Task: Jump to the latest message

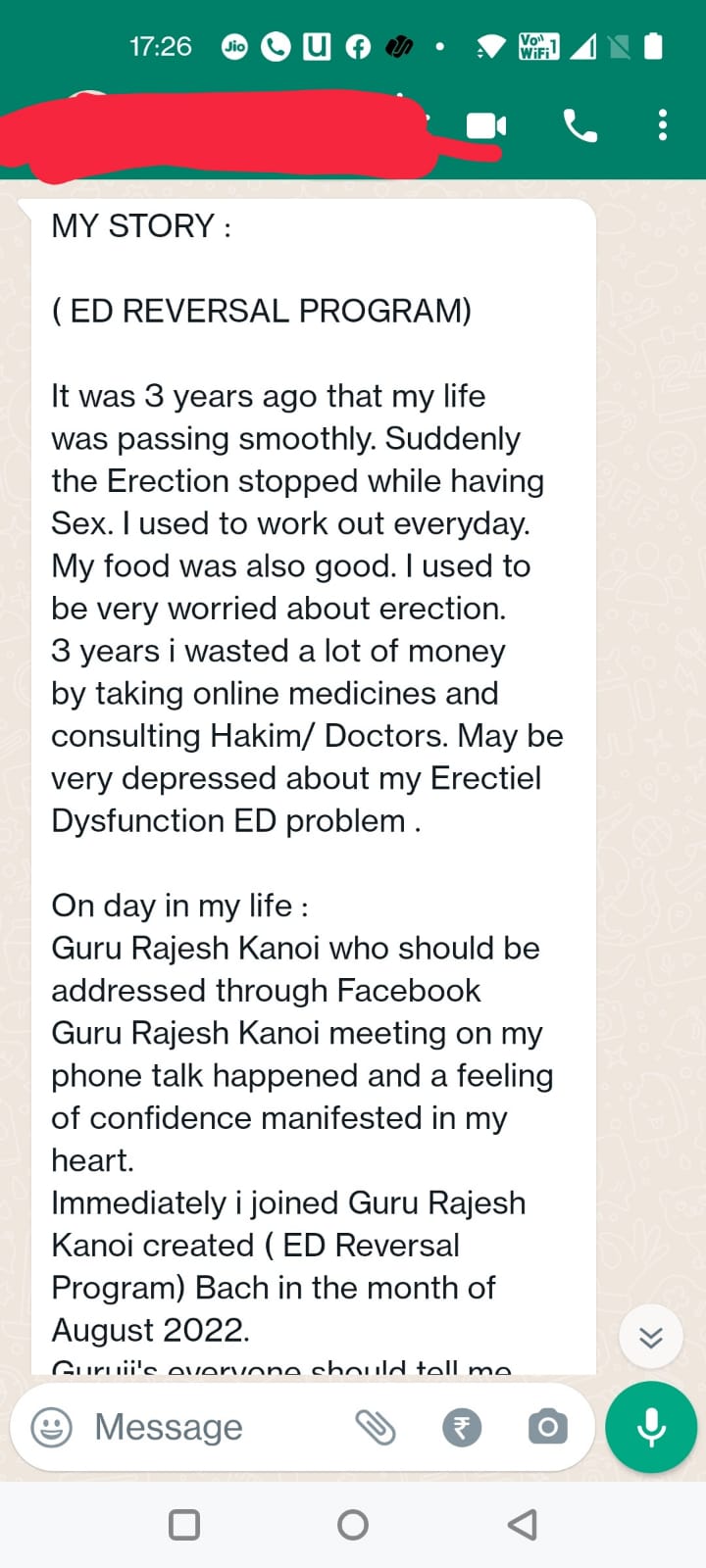Action: coord(651,1337)
